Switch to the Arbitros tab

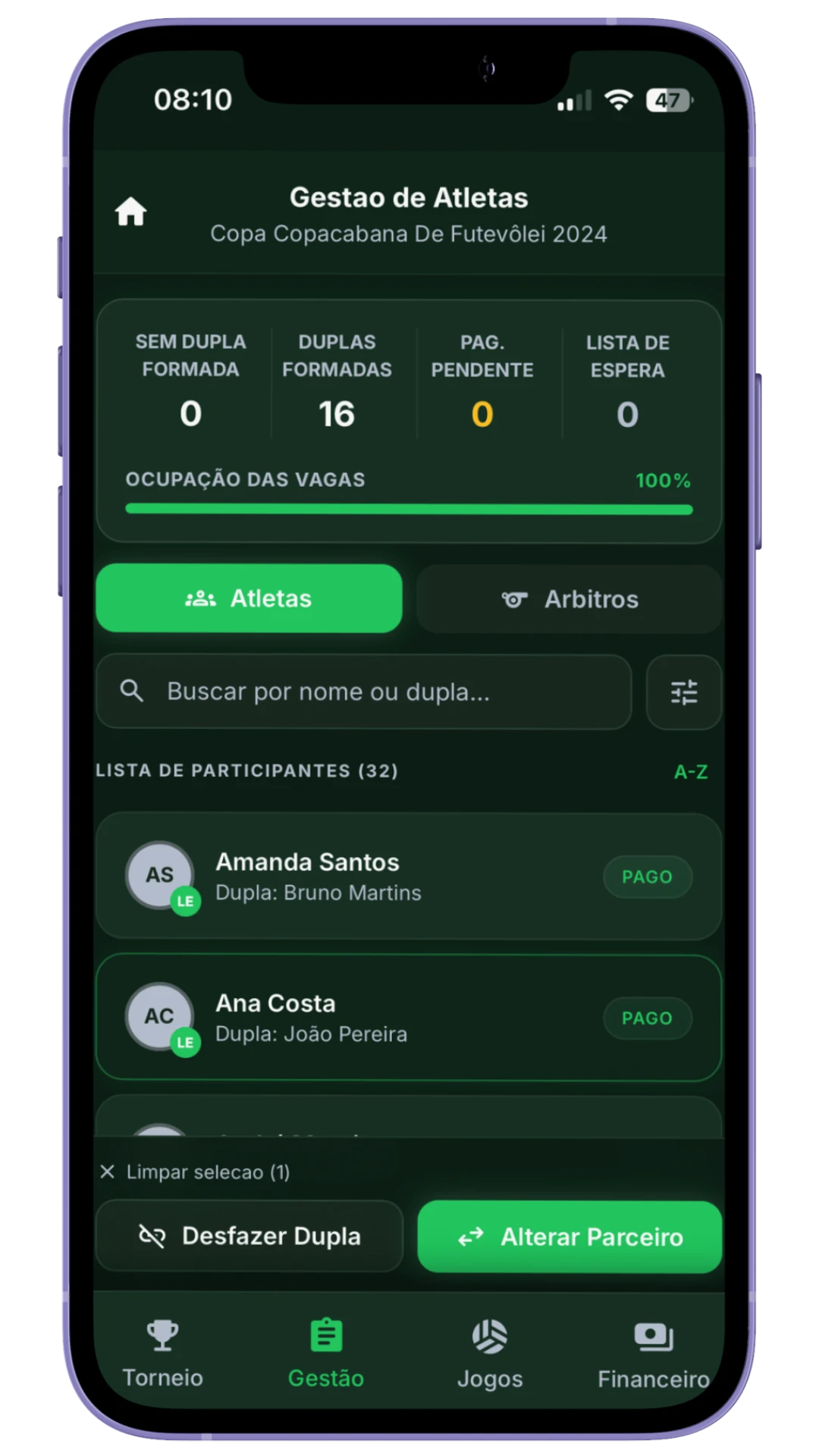tap(570, 599)
